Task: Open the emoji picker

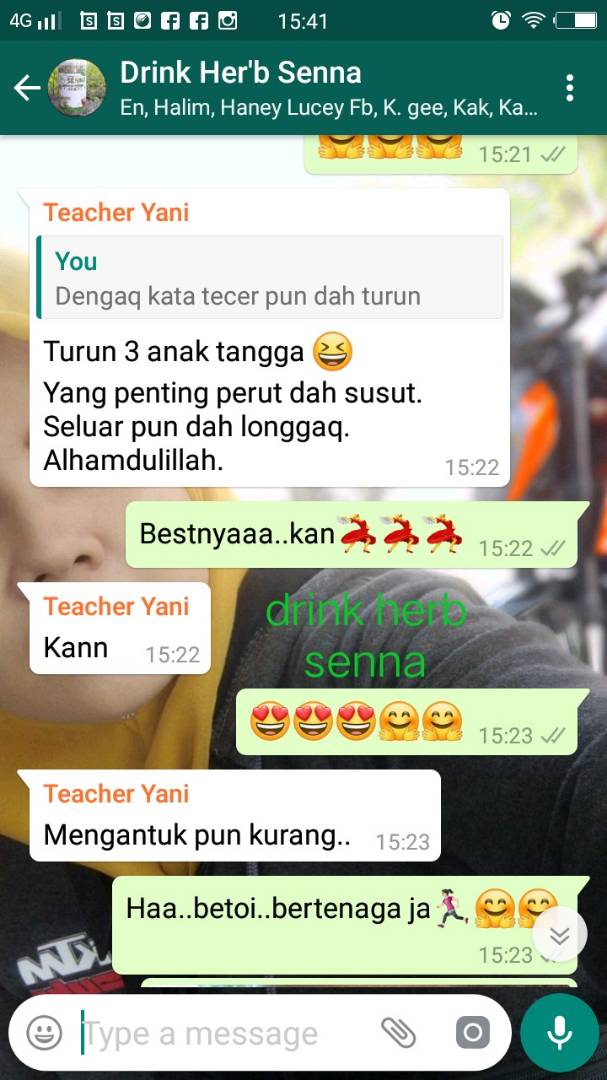Action: [44, 1032]
